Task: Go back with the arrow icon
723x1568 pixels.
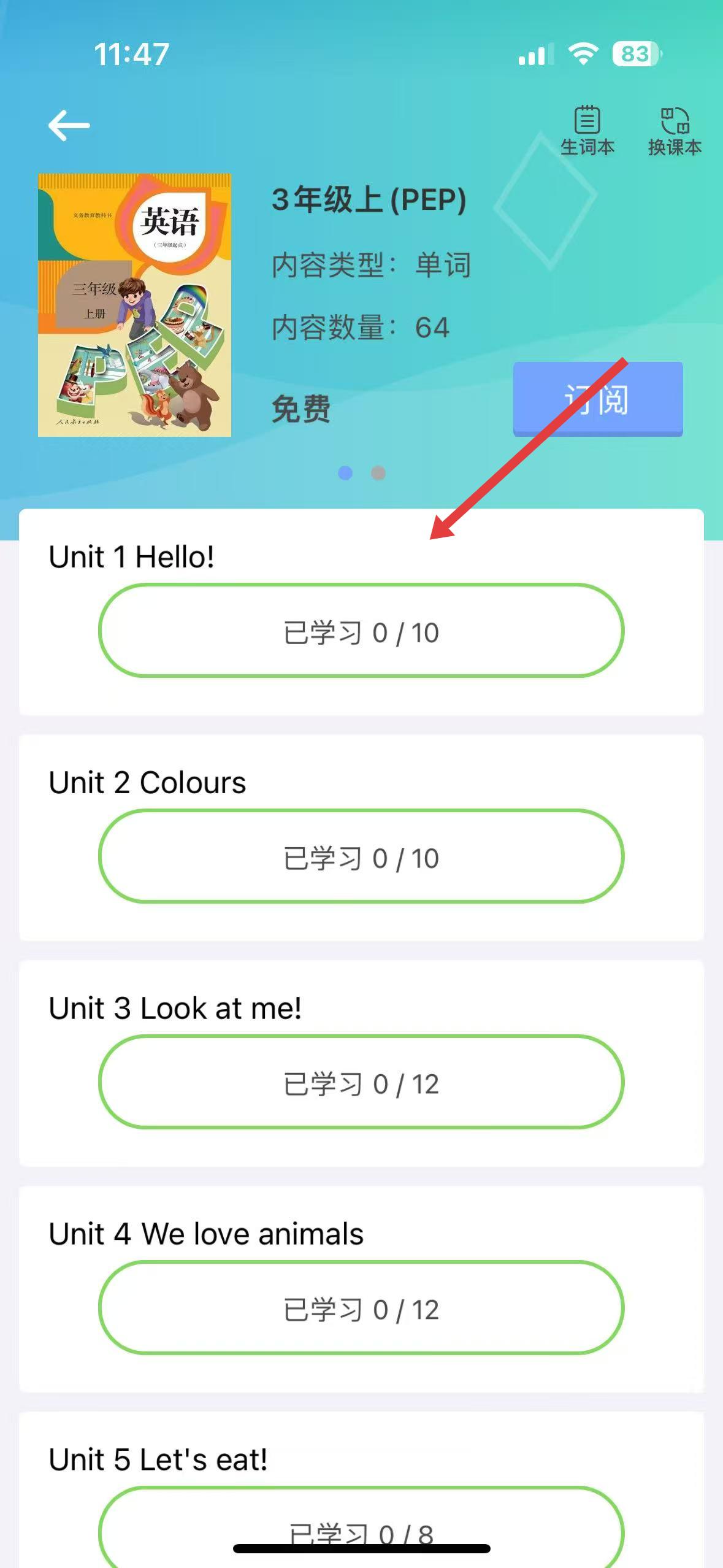Action: (x=69, y=126)
